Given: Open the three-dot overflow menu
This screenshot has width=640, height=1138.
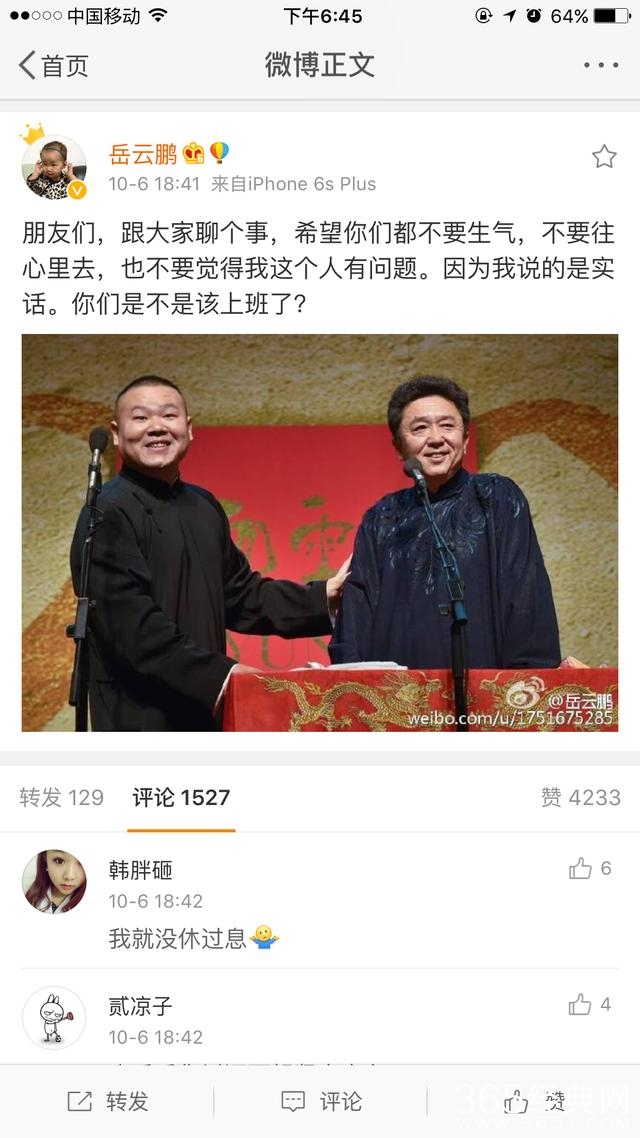Looking at the screenshot, I should [601, 66].
